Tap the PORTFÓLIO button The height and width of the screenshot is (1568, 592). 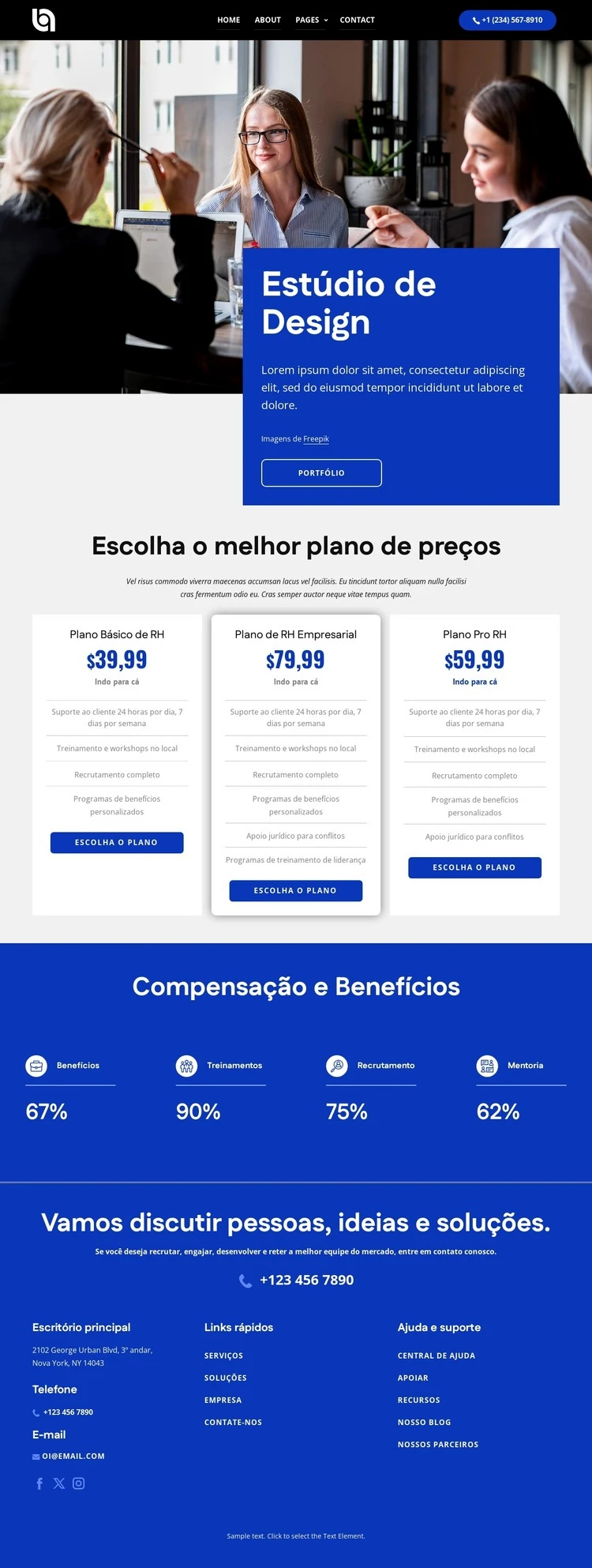[x=321, y=472]
